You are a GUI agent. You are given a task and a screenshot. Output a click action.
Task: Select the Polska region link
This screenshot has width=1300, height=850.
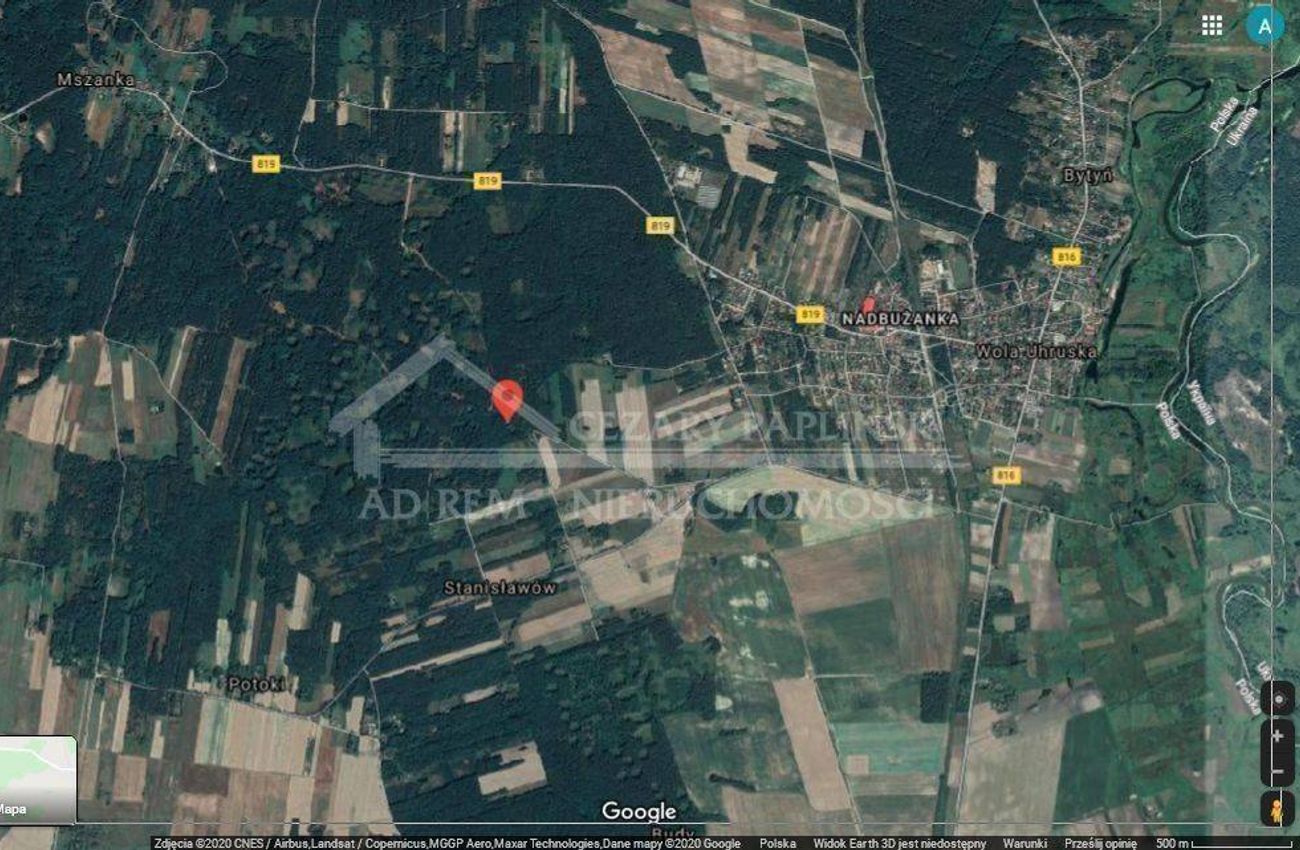(x=777, y=843)
